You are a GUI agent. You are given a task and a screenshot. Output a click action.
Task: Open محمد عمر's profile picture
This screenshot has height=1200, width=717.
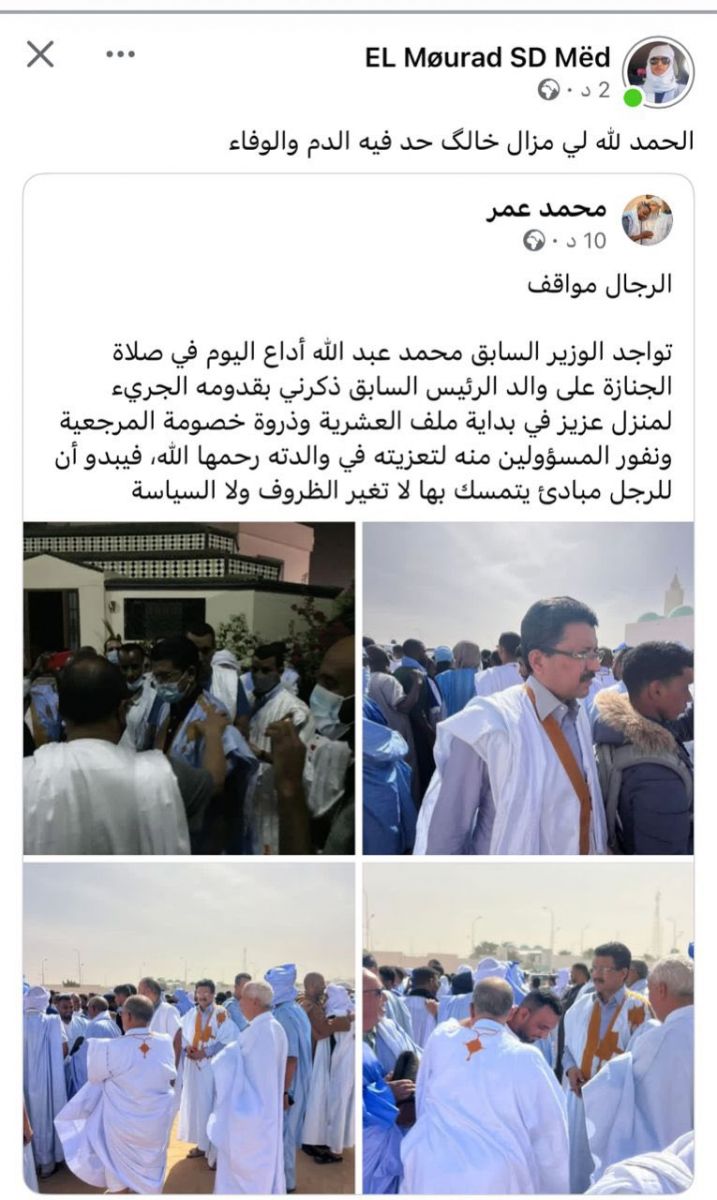[x=647, y=220]
